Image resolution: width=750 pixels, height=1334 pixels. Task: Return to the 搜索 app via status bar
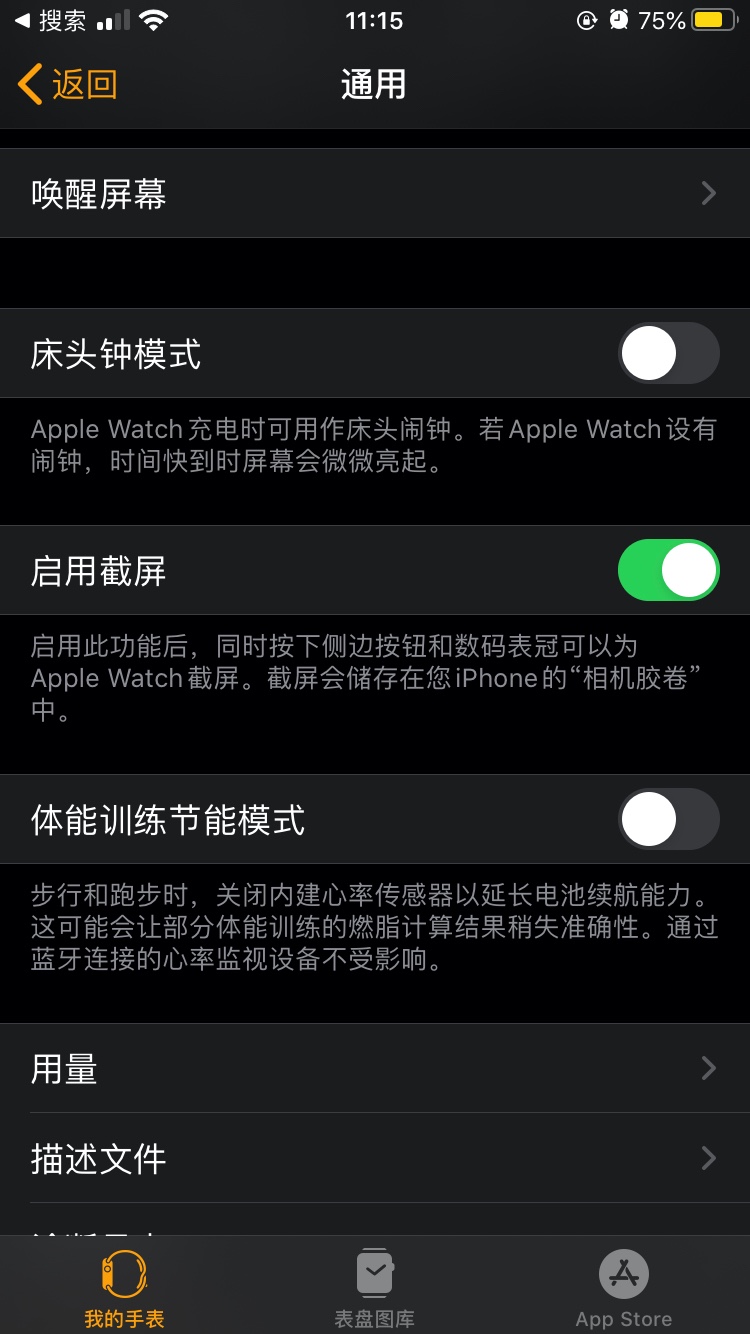point(52,20)
